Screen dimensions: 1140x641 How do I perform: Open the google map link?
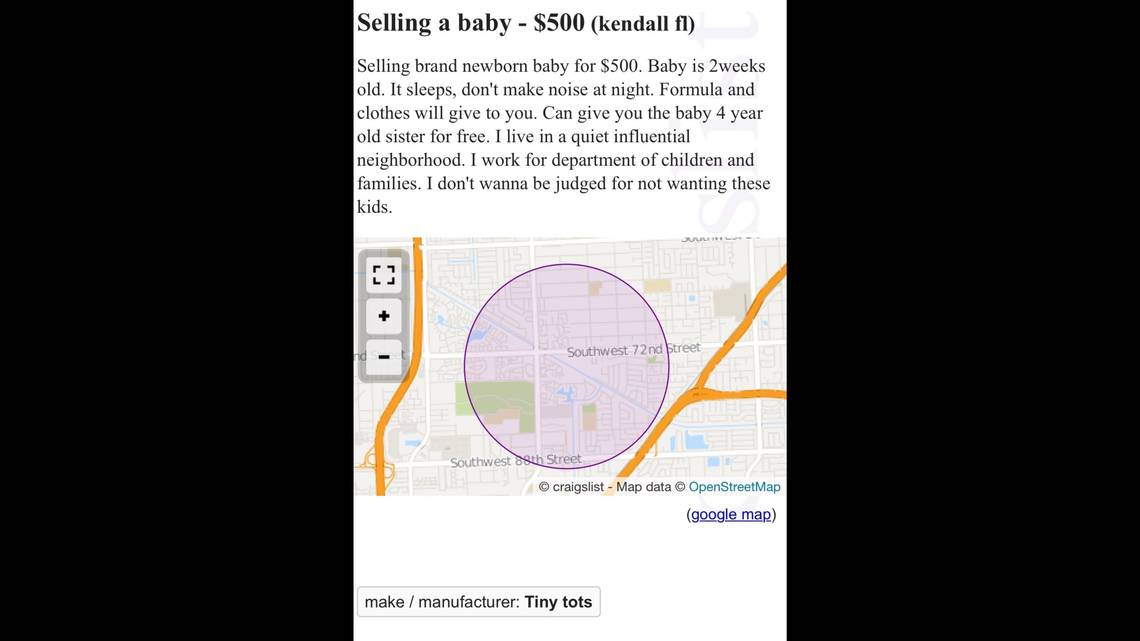point(731,514)
